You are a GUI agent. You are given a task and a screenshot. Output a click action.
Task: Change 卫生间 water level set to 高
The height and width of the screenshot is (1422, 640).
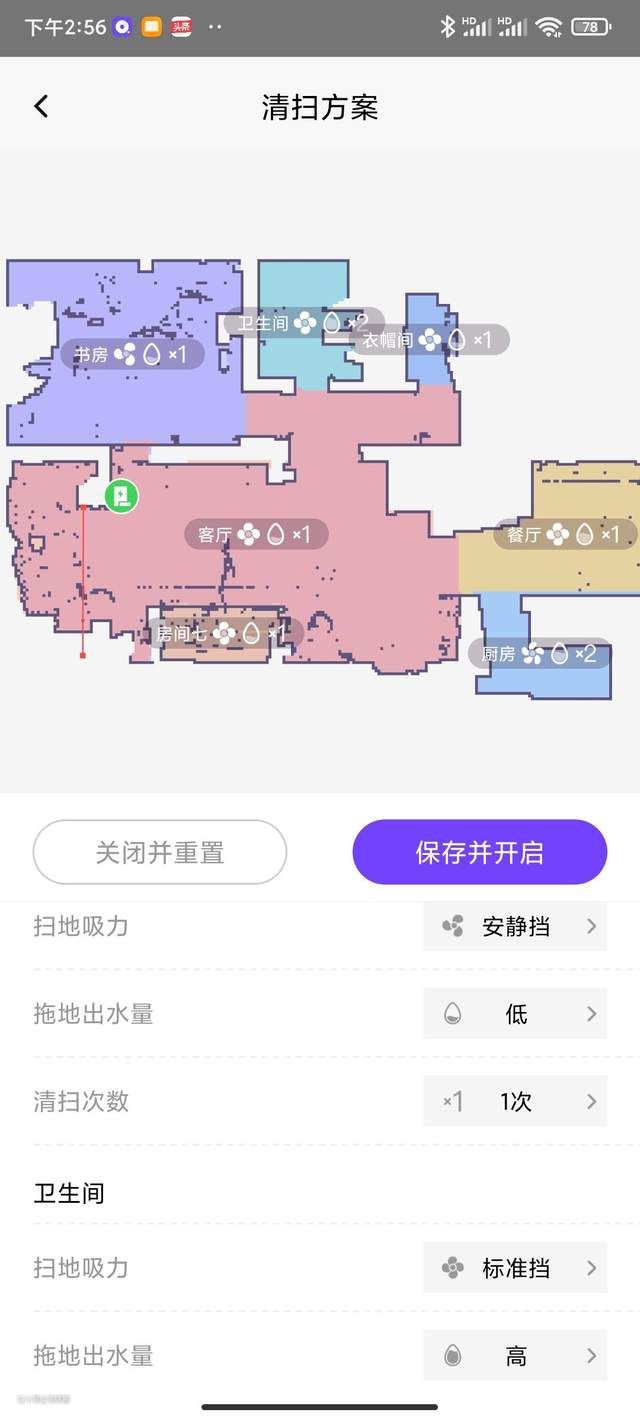(515, 1356)
